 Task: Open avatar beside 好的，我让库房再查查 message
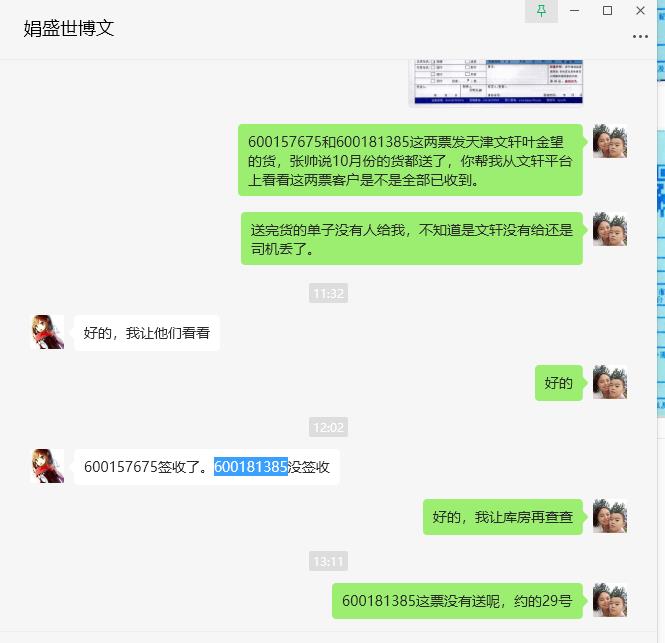tap(610, 517)
